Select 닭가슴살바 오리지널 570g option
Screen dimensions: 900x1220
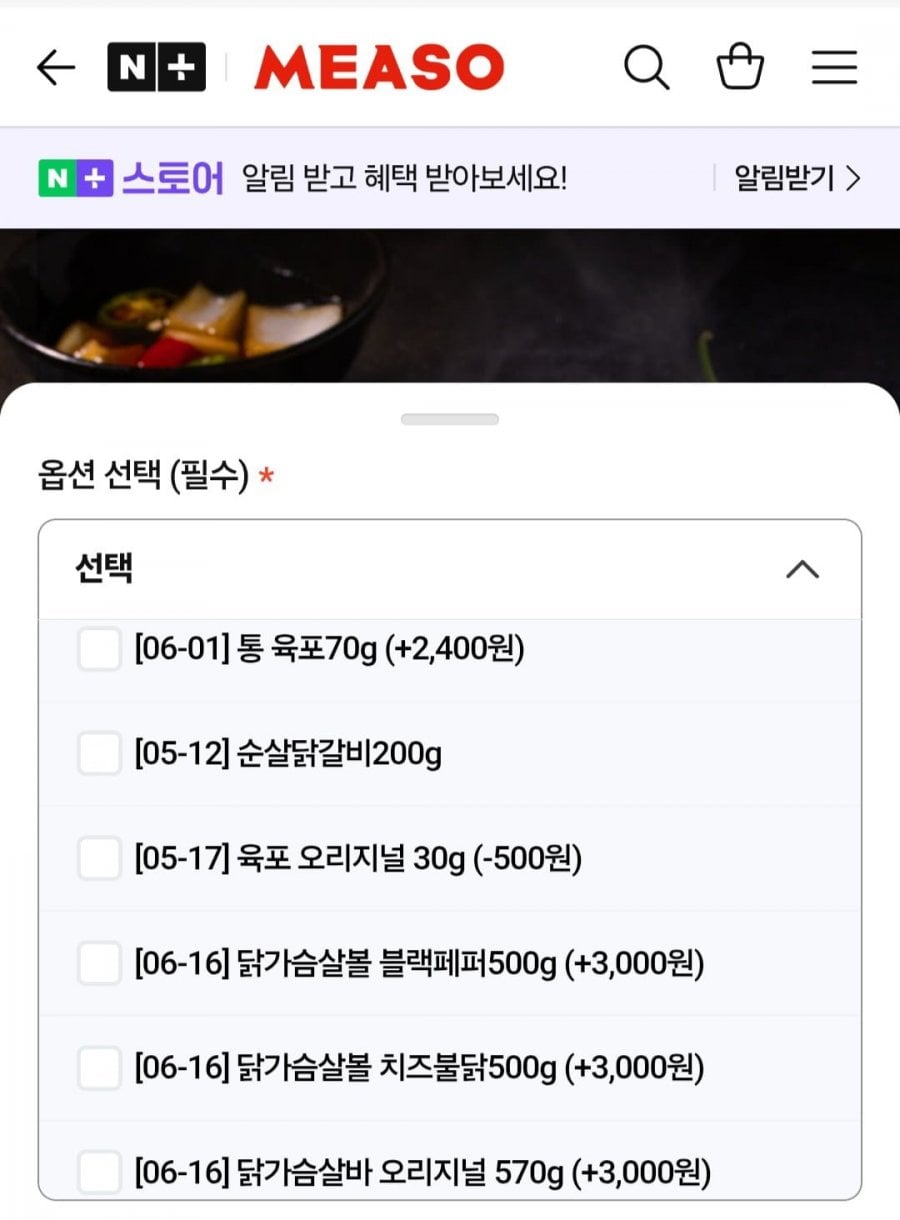pos(100,1172)
